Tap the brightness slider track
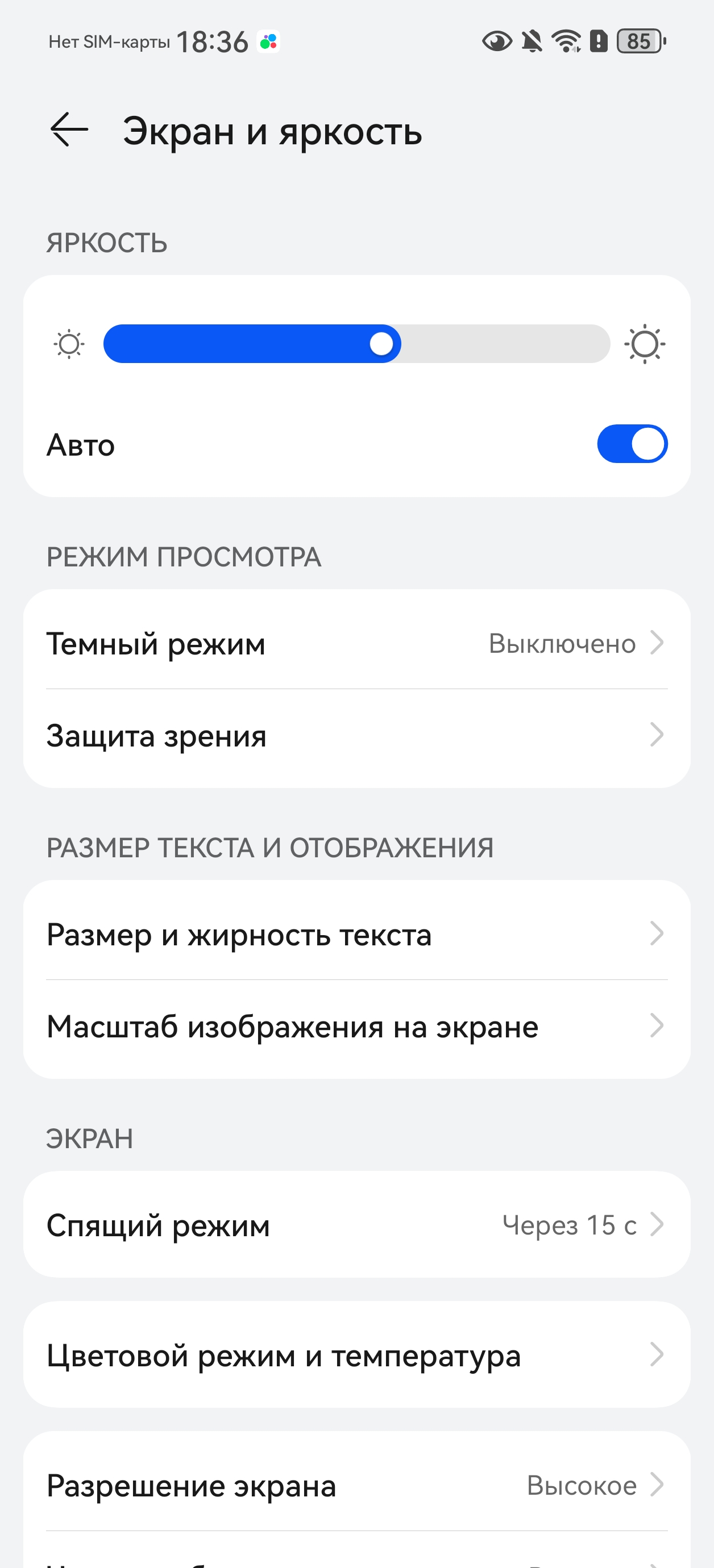This screenshot has width=714, height=1568. (356, 344)
